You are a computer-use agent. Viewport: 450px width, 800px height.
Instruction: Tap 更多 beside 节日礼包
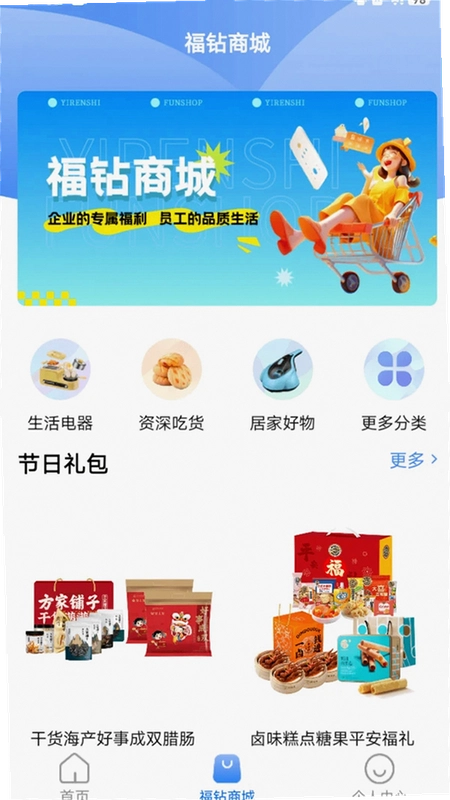click(413, 460)
